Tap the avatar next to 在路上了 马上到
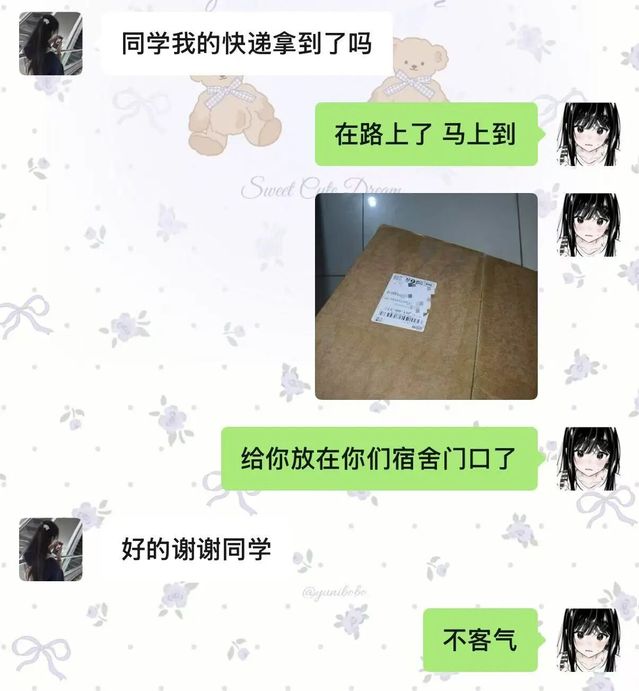 588,133
